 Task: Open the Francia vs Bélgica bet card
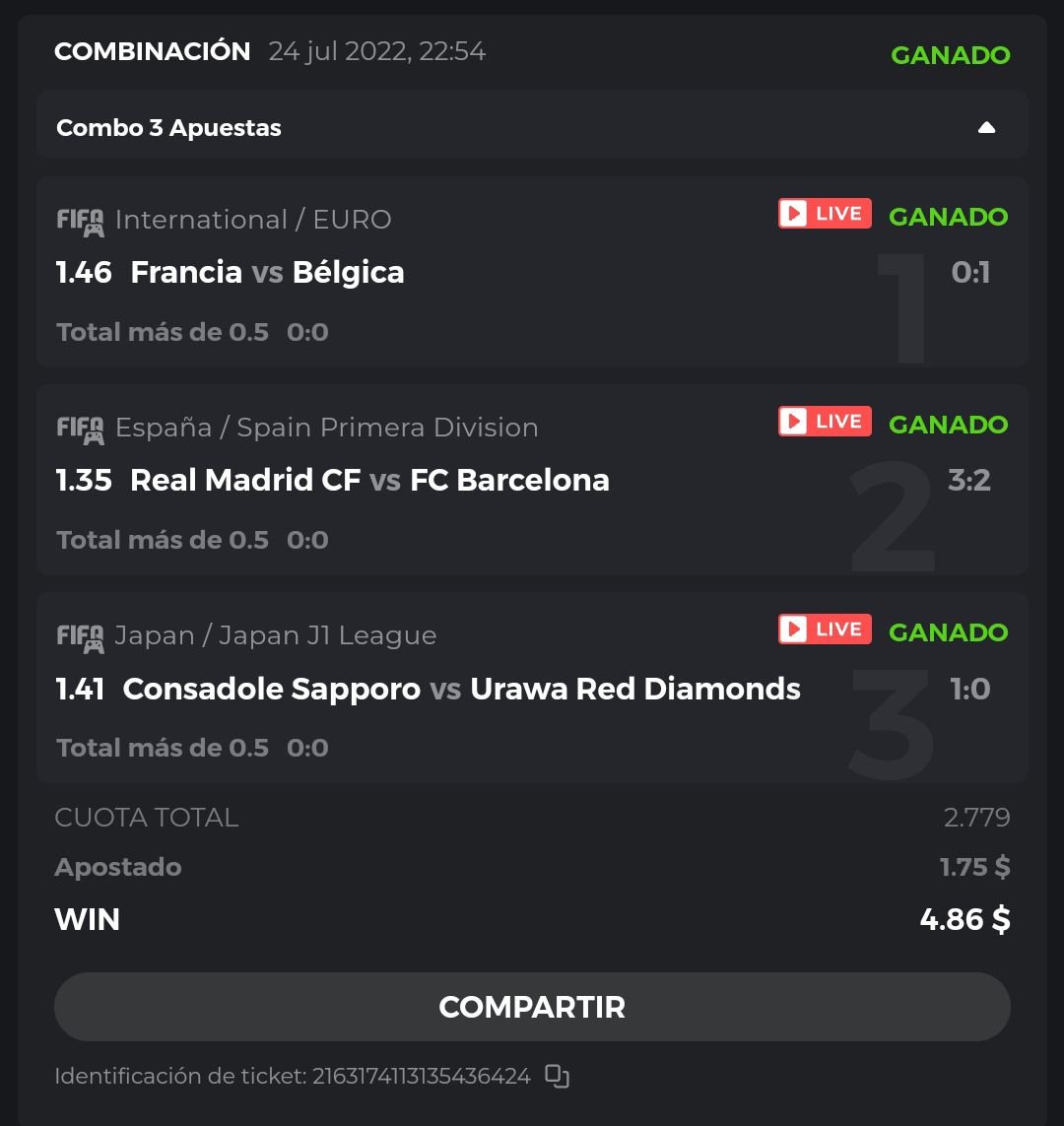268,272
